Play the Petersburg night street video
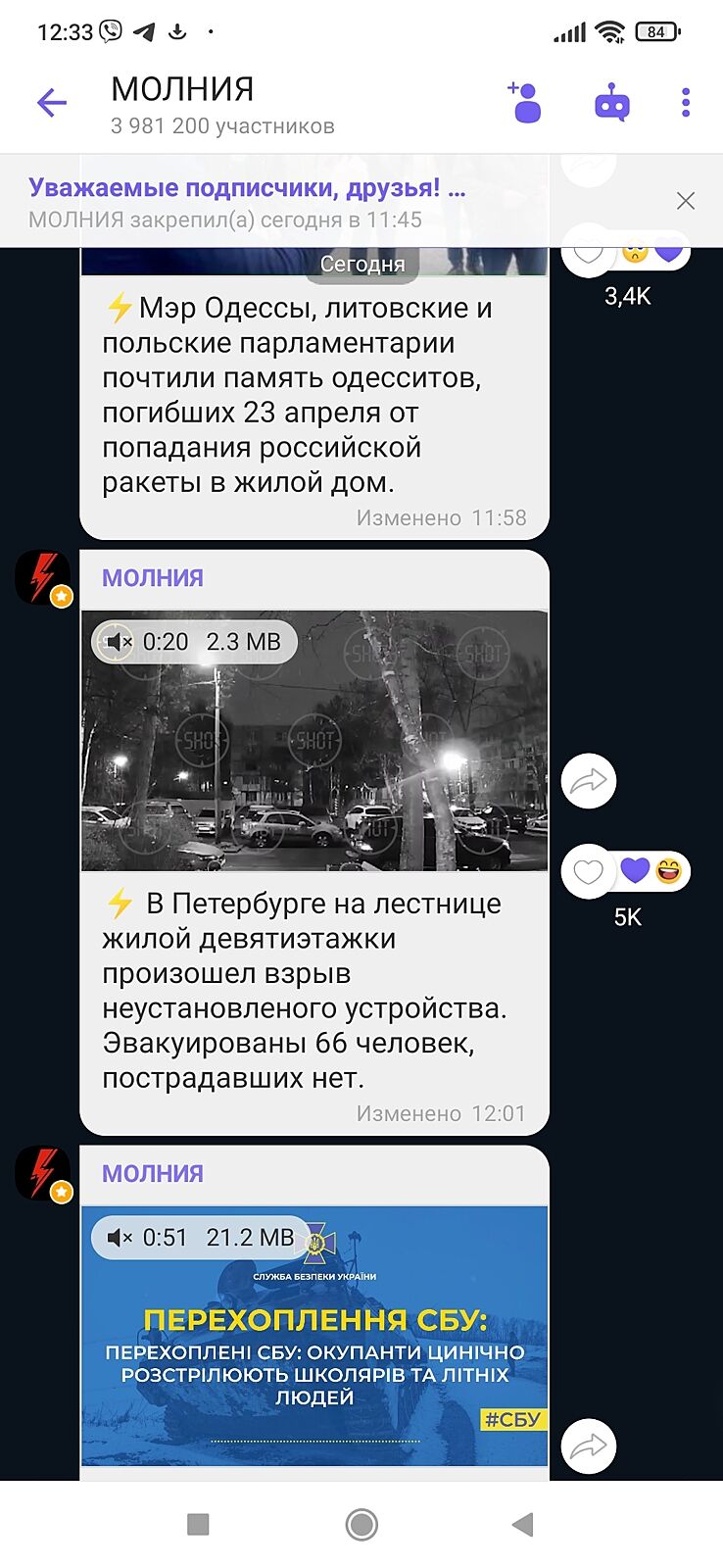The width and height of the screenshot is (723, 1568). tap(314, 742)
